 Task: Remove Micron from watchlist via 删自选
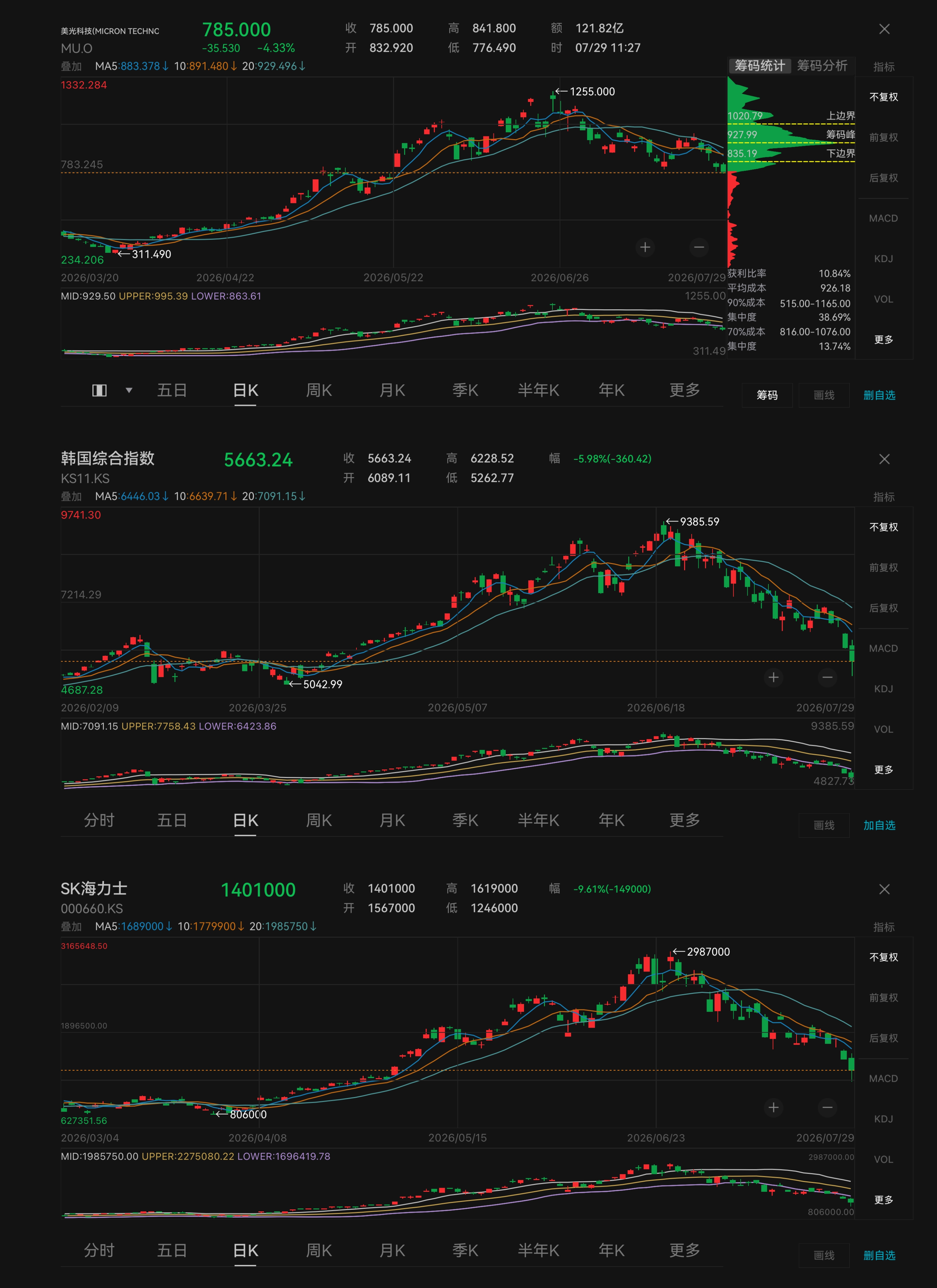tap(879, 395)
